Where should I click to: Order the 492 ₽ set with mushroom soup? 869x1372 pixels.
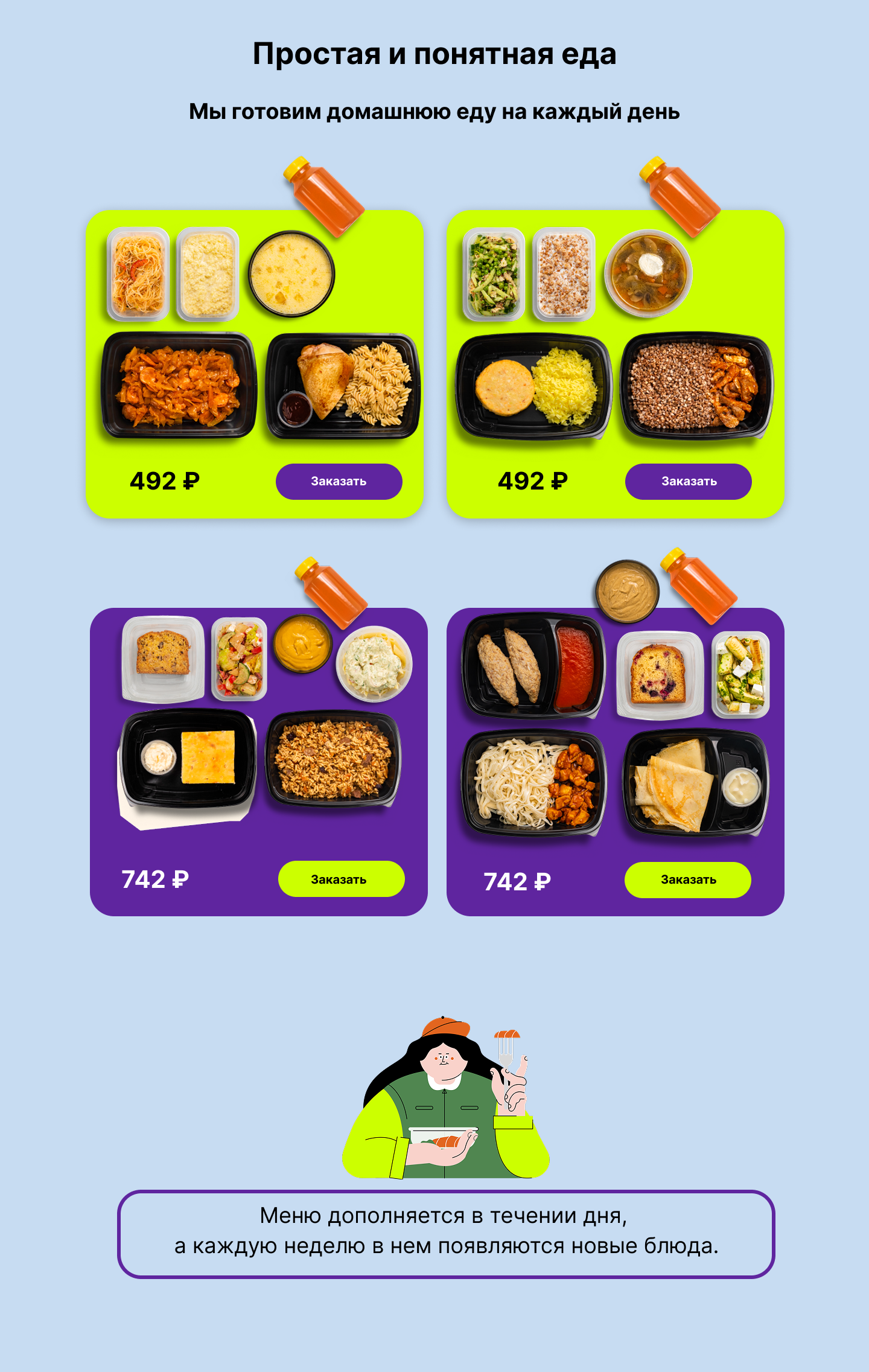click(x=688, y=481)
